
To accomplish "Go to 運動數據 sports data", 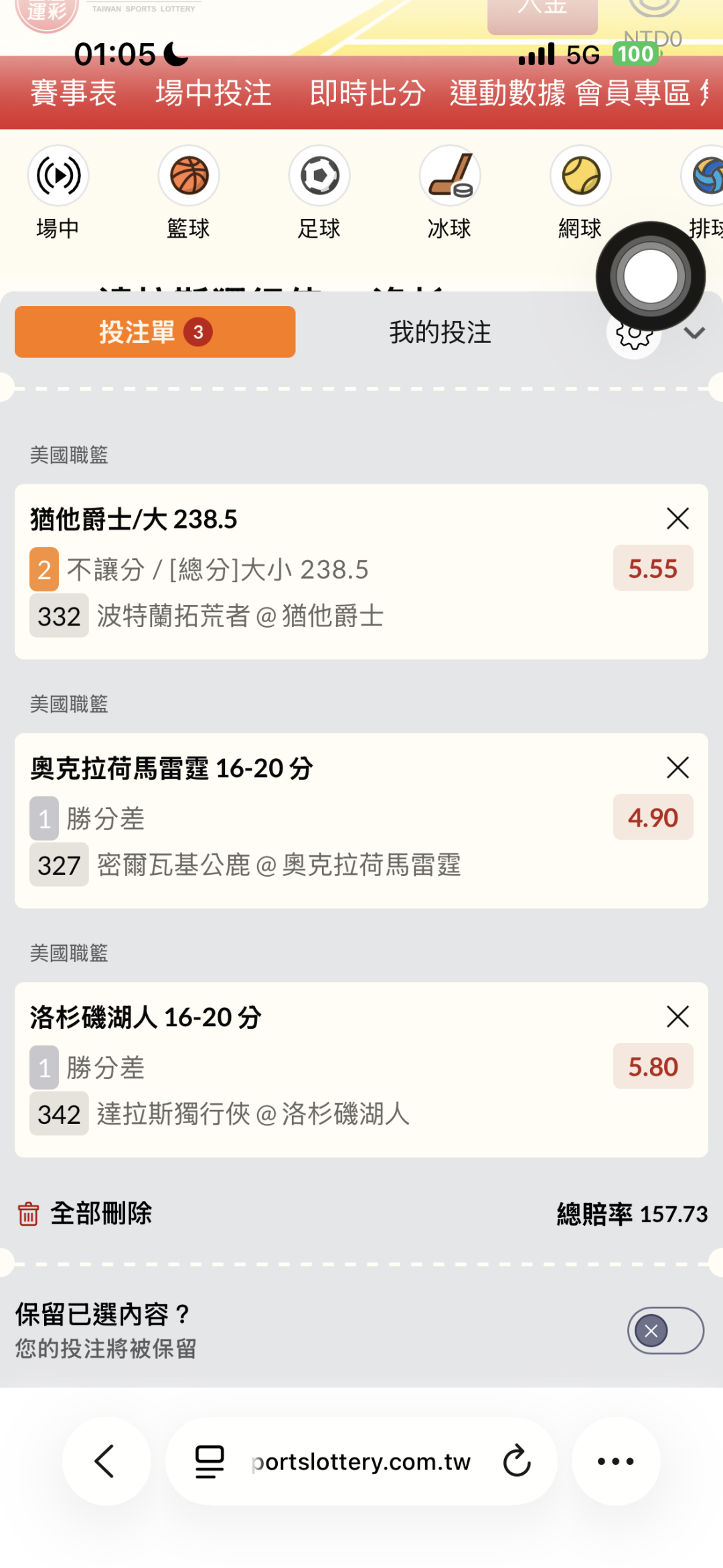I will pyautogui.click(x=507, y=93).
